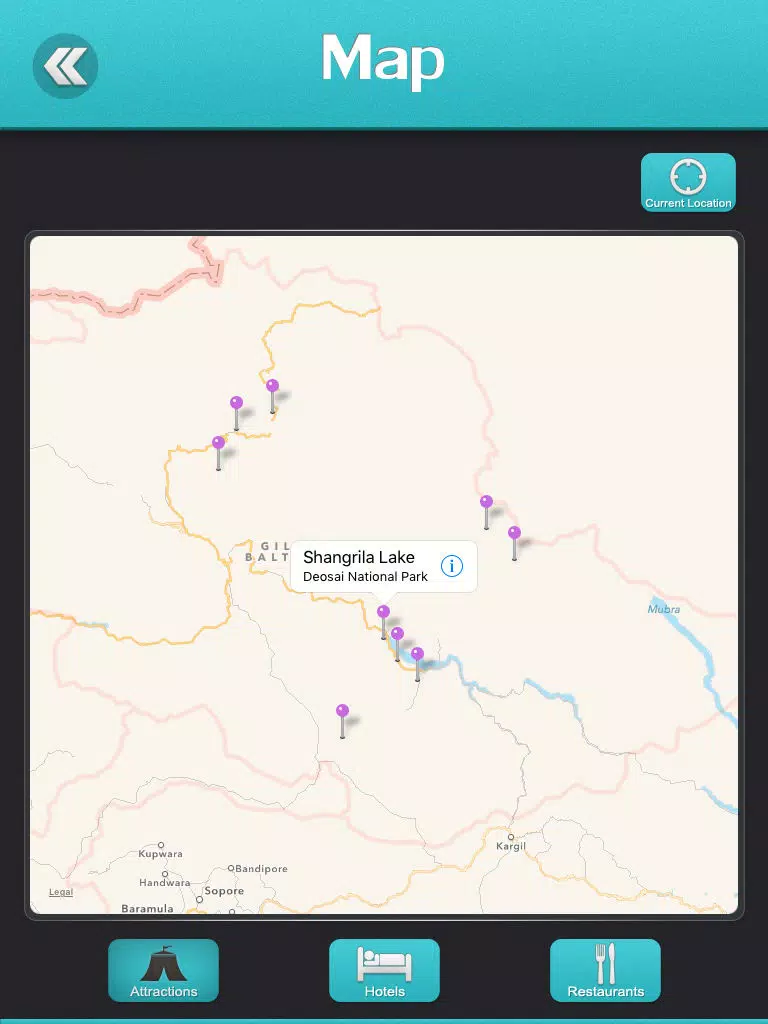Switch to the Restaurants category

pyautogui.click(x=605, y=970)
